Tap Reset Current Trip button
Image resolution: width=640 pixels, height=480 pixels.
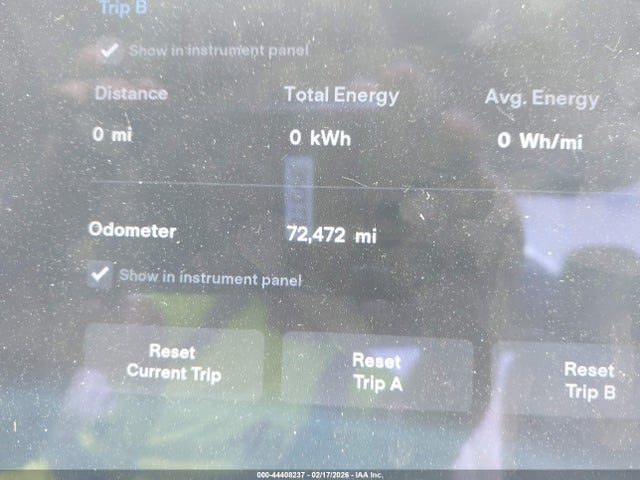pyautogui.click(x=173, y=364)
